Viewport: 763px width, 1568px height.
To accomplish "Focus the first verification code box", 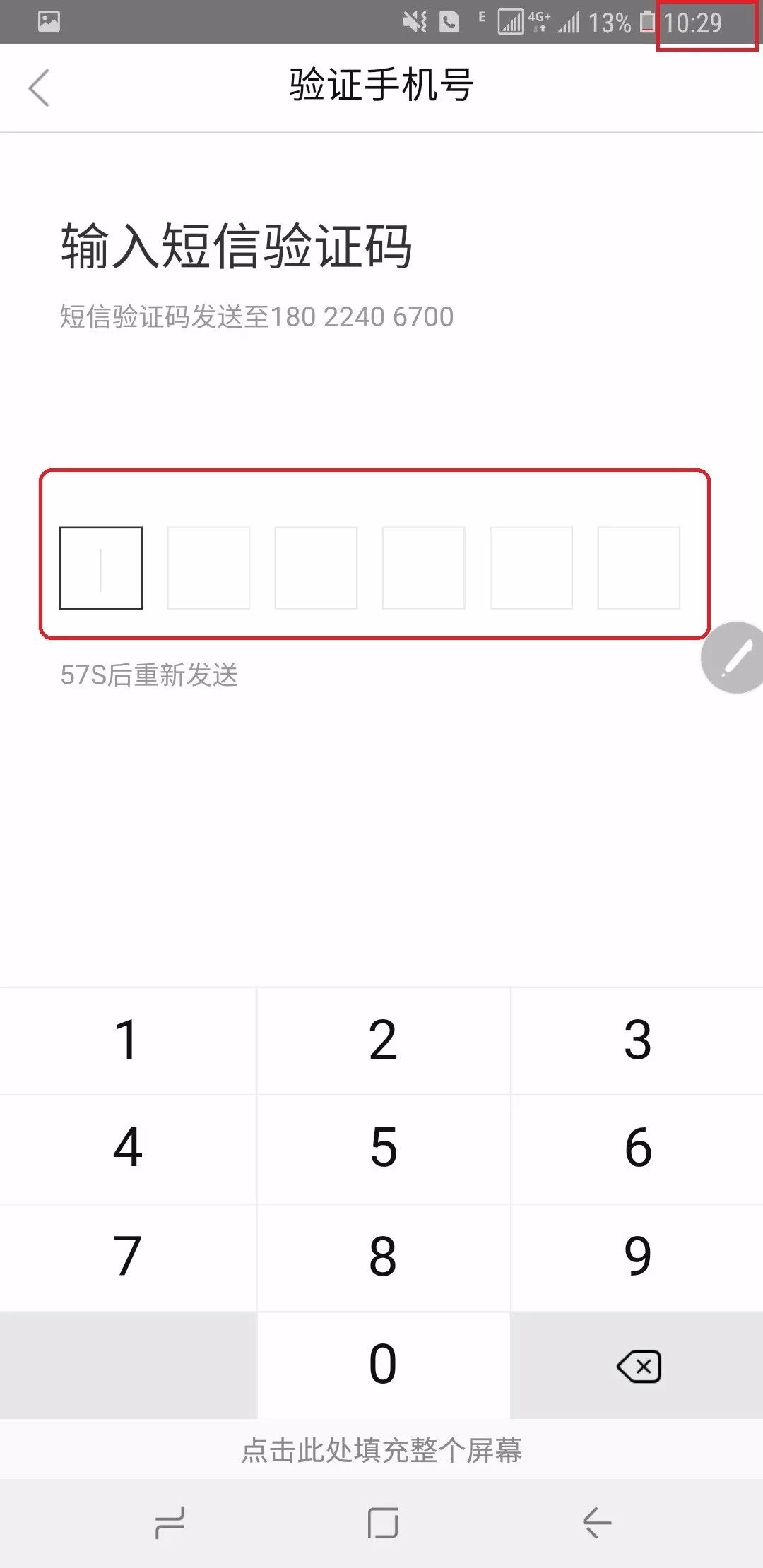I will (101, 568).
